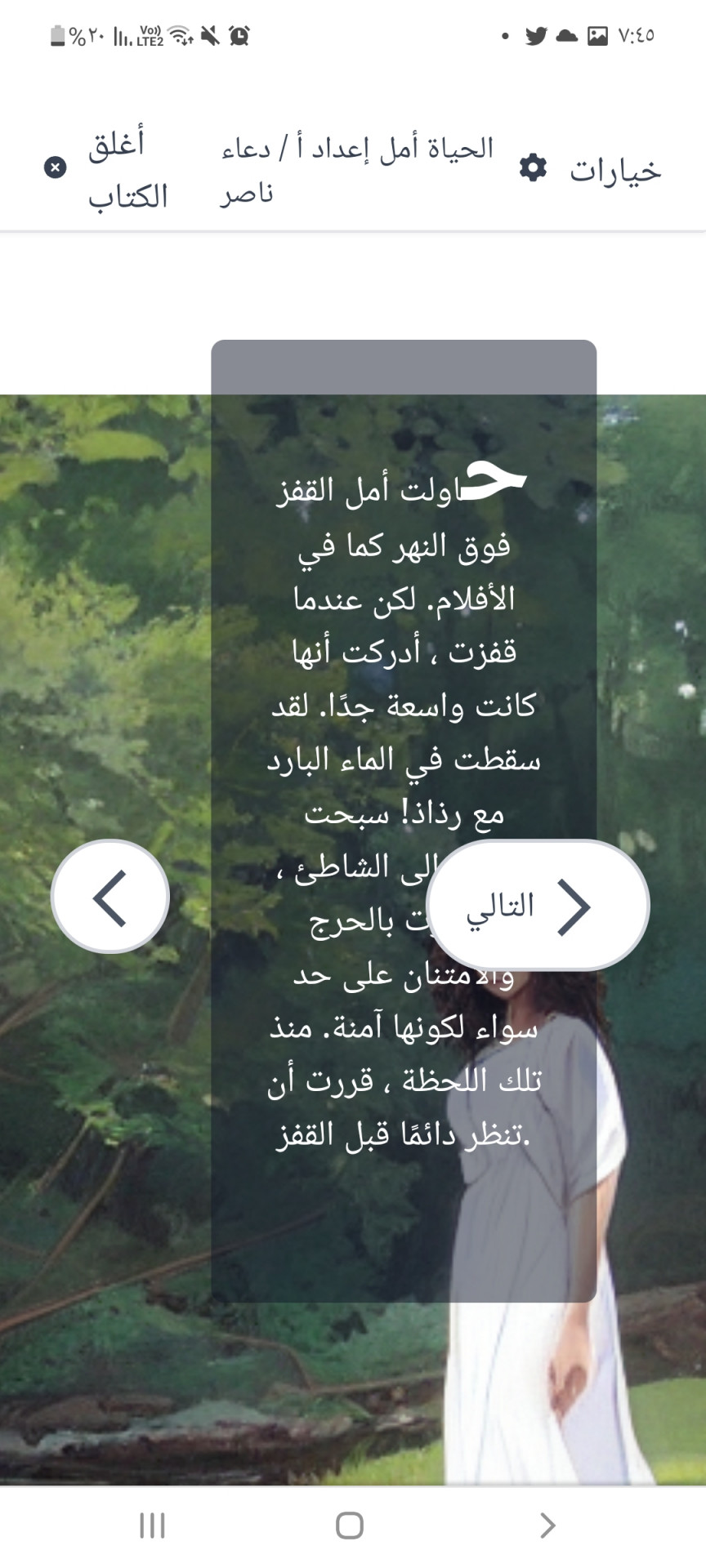Tap the left arrow page button
This screenshot has width=706, height=1568.
pos(110,897)
